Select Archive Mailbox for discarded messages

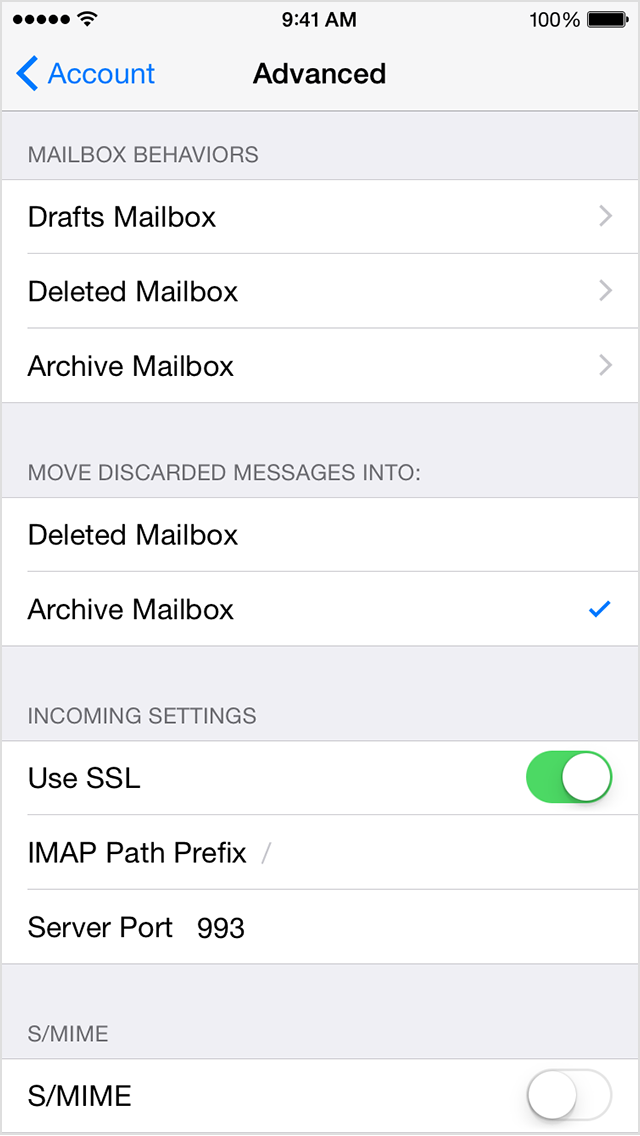point(320,609)
